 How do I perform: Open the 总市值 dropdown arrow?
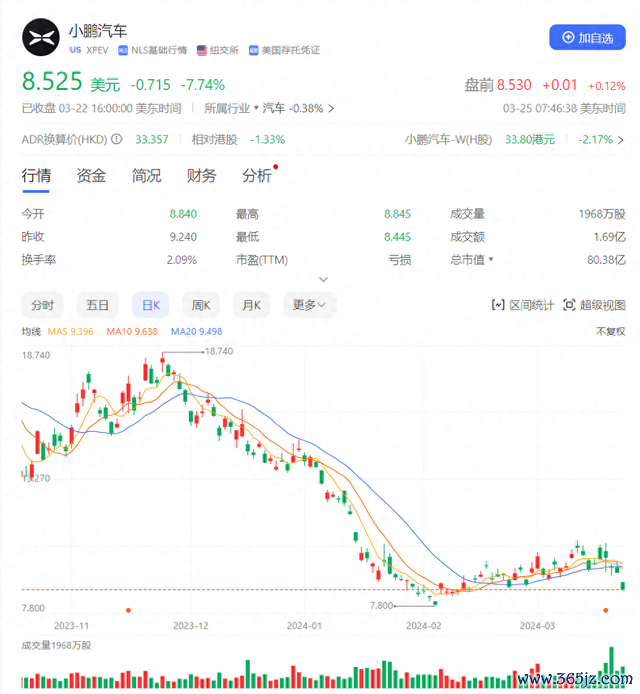491,259
